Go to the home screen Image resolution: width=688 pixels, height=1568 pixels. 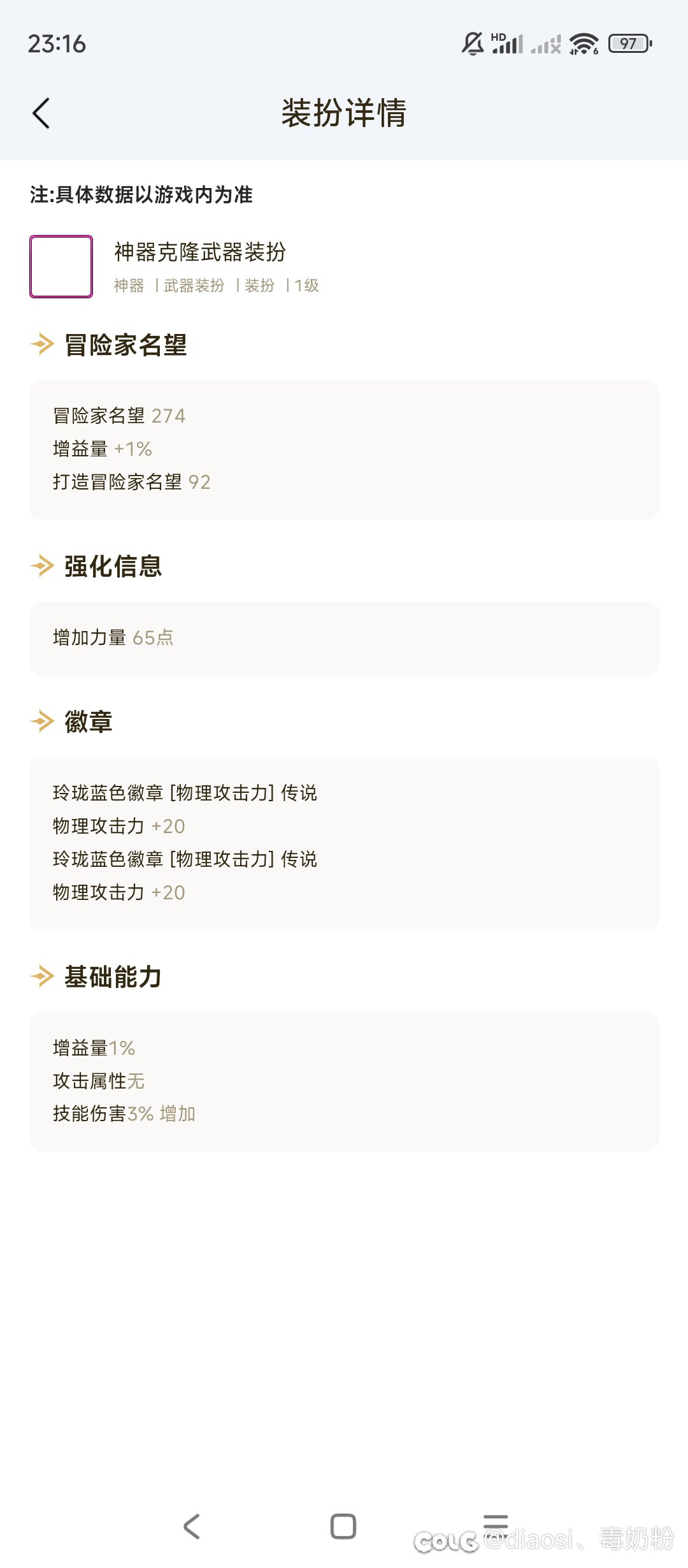point(343,1527)
